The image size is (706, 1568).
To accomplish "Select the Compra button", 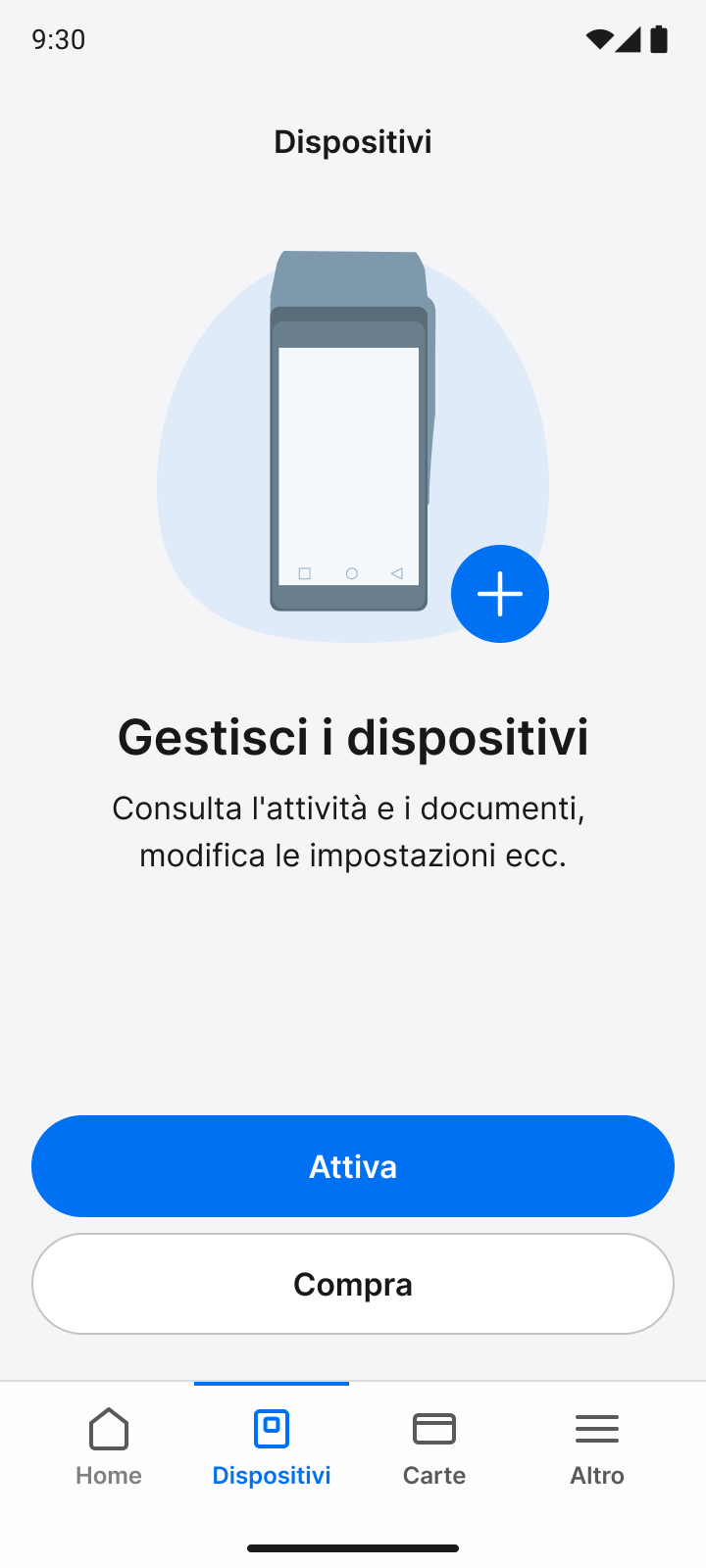I will pos(353,1284).
